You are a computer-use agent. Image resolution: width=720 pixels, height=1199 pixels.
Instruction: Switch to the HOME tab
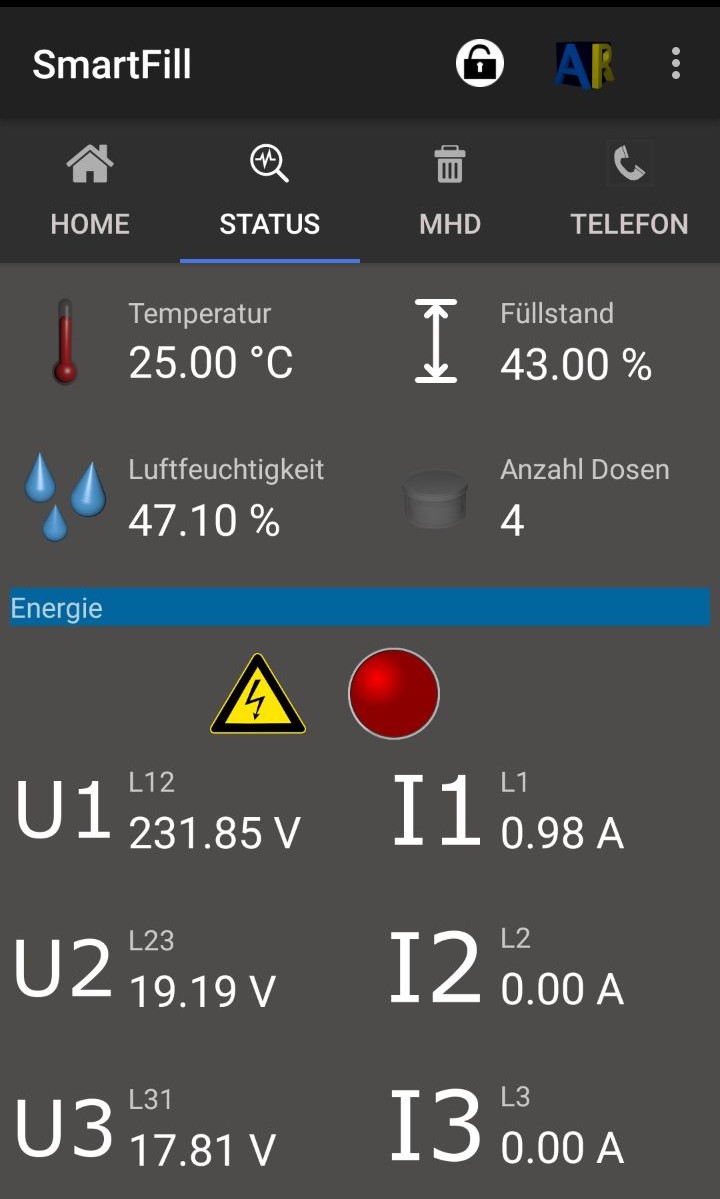click(90, 192)
